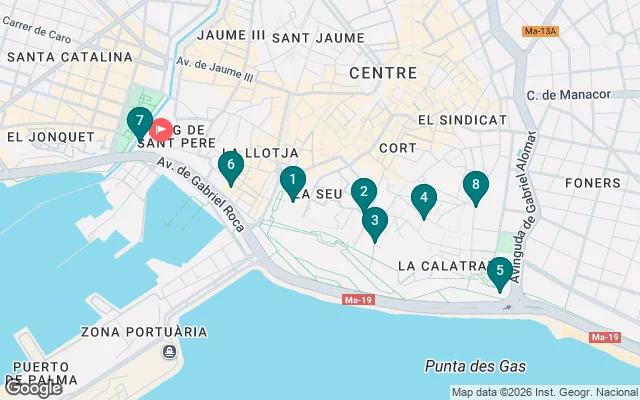Image resolution: width=640 pixels, height=400 pixels.
Task: Open map pin number 8
Action: 476,185
